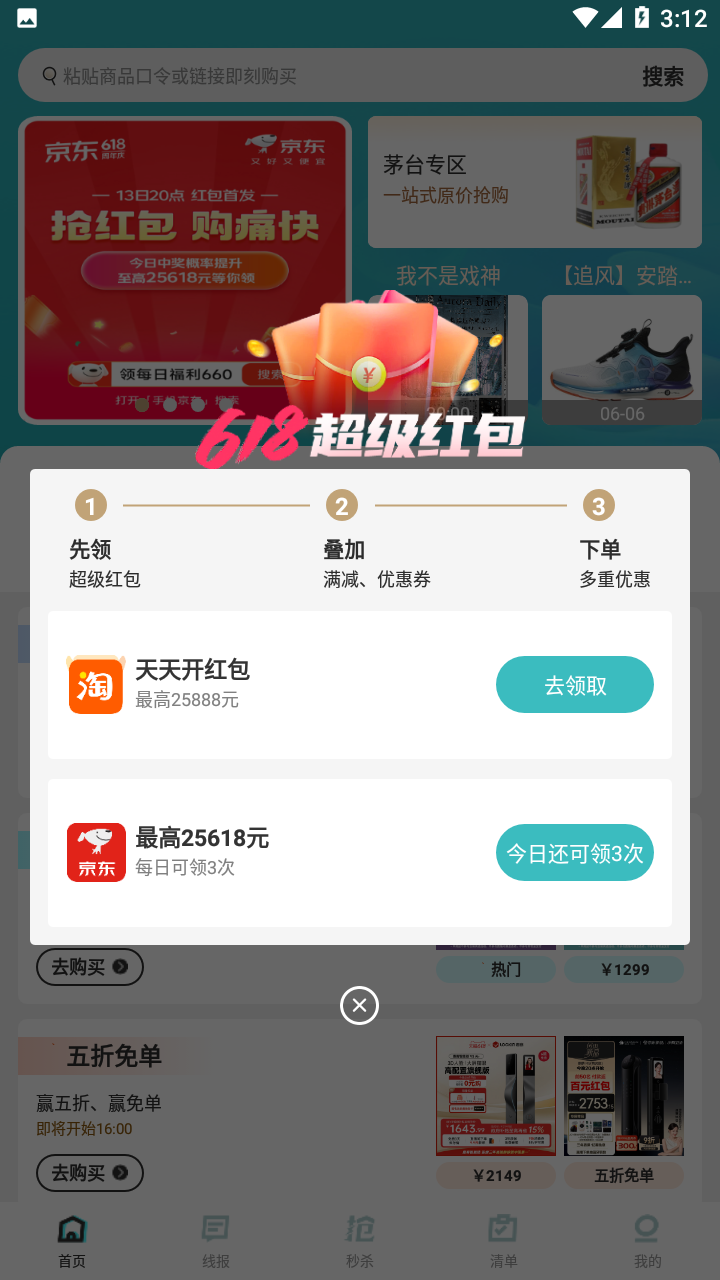Open the 清单 checklist icon in bottom bar
This screenshot has width=720, height=1280.
tap(502, 1230)
